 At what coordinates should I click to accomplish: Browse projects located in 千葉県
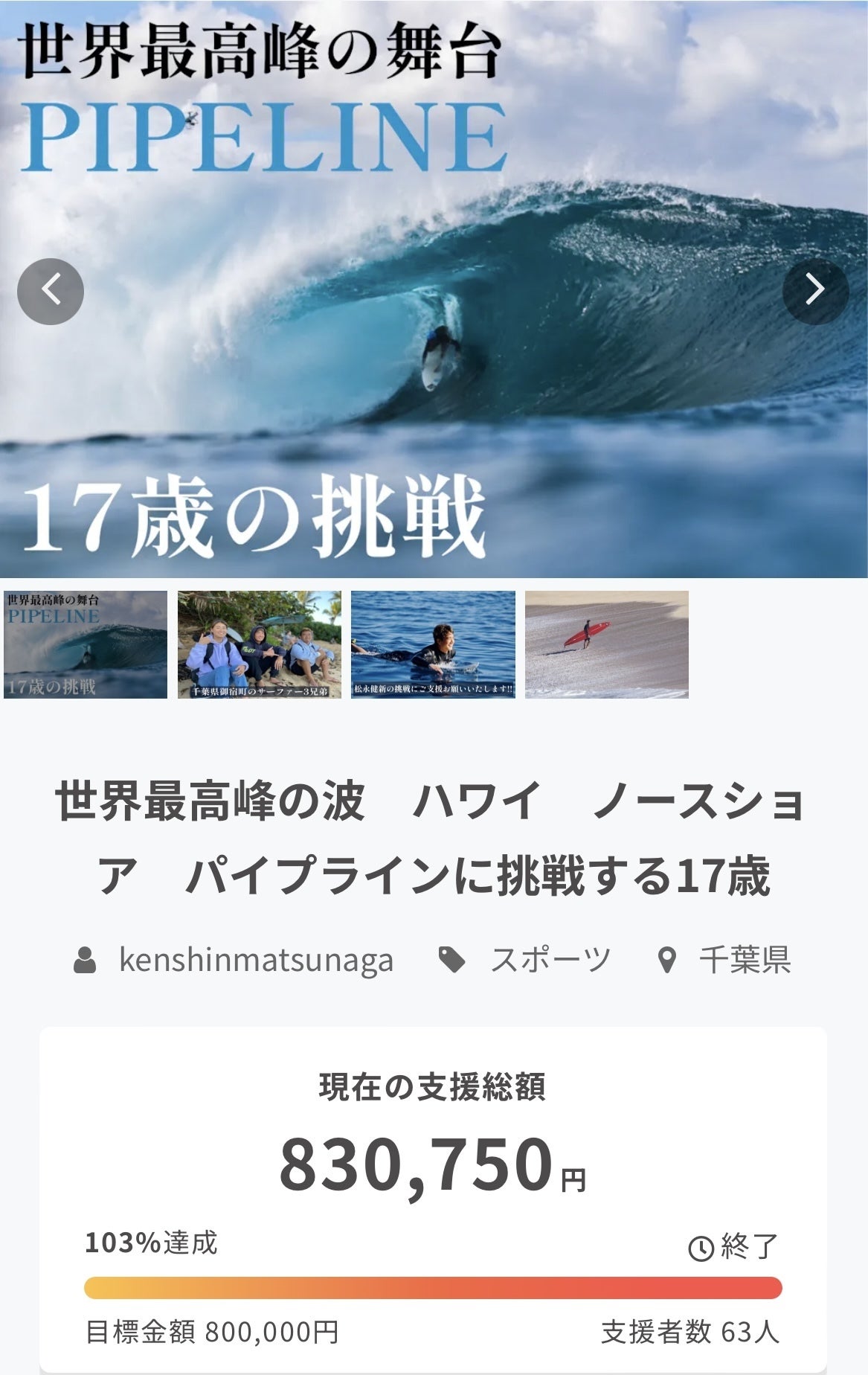click(x=744, y=960)
